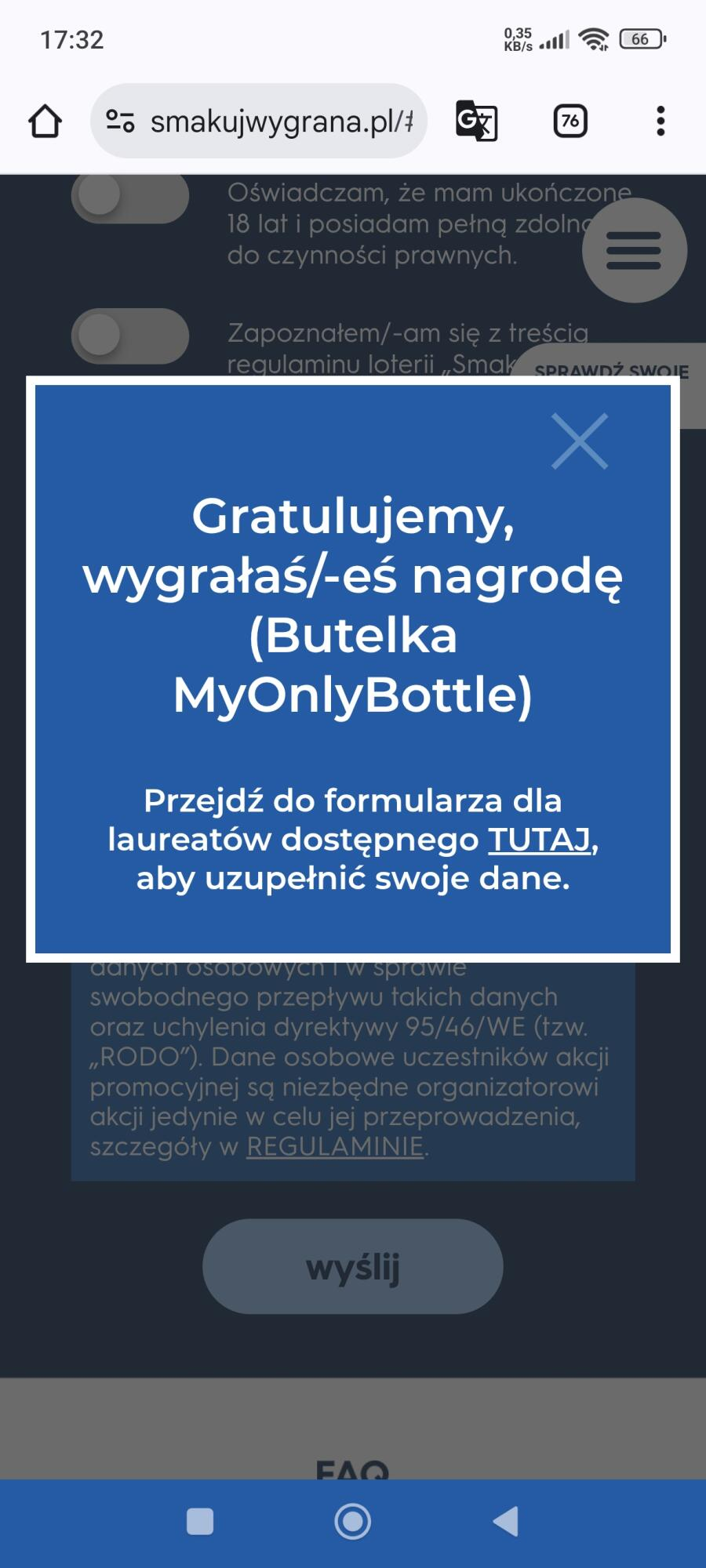This screenshot has height=1568, width=706.
Task: Submit the form with wyślij
Action: click(x=353, y=1266)
